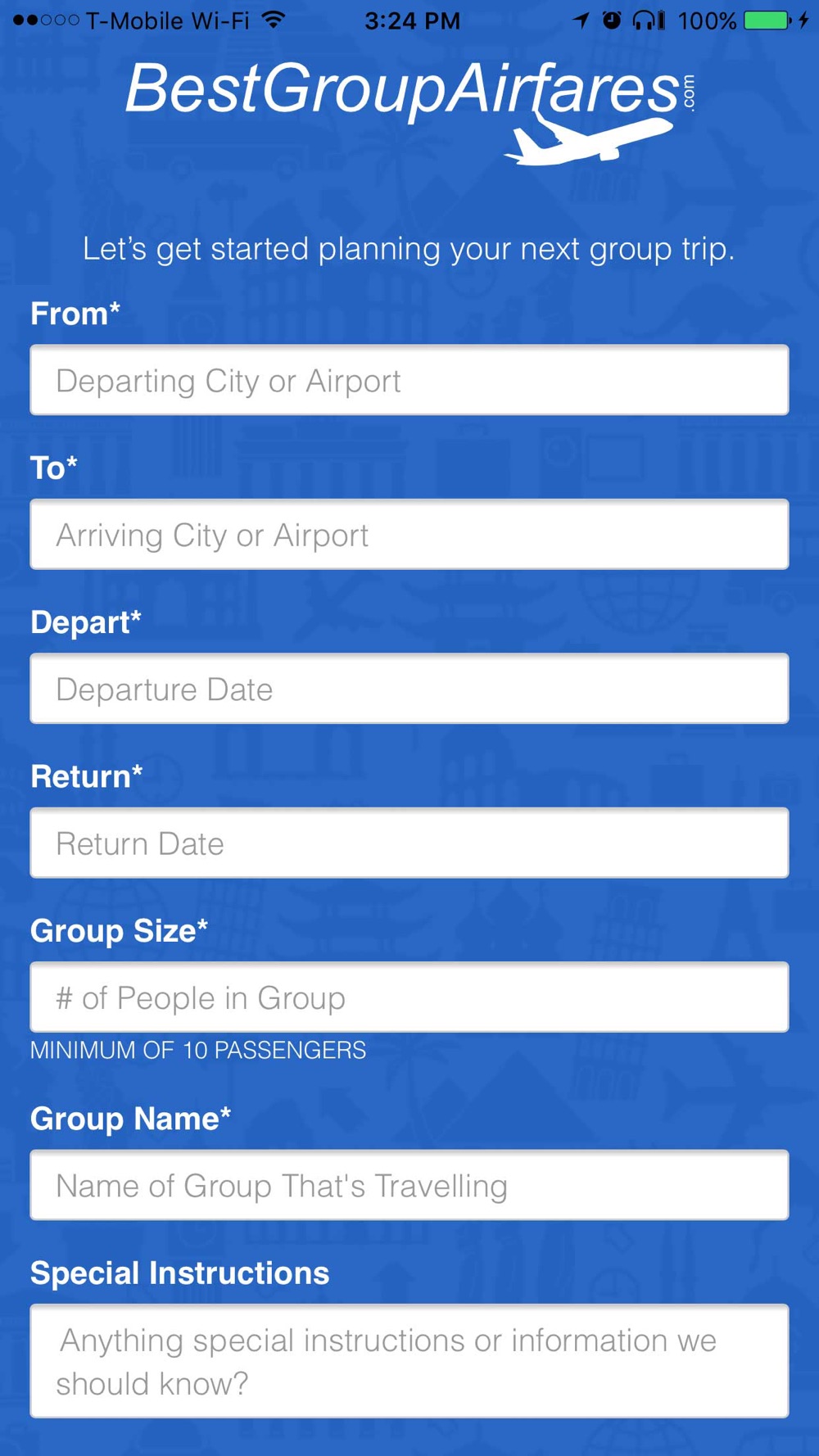
Task: Tap the Departing City or Airport field
Action: [409, 380]
